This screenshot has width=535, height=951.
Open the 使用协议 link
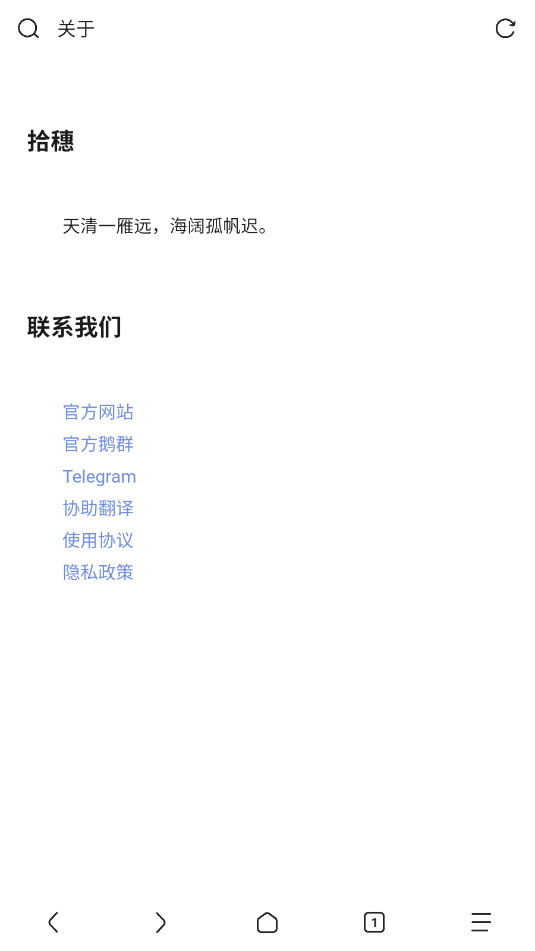coord(98,540)
